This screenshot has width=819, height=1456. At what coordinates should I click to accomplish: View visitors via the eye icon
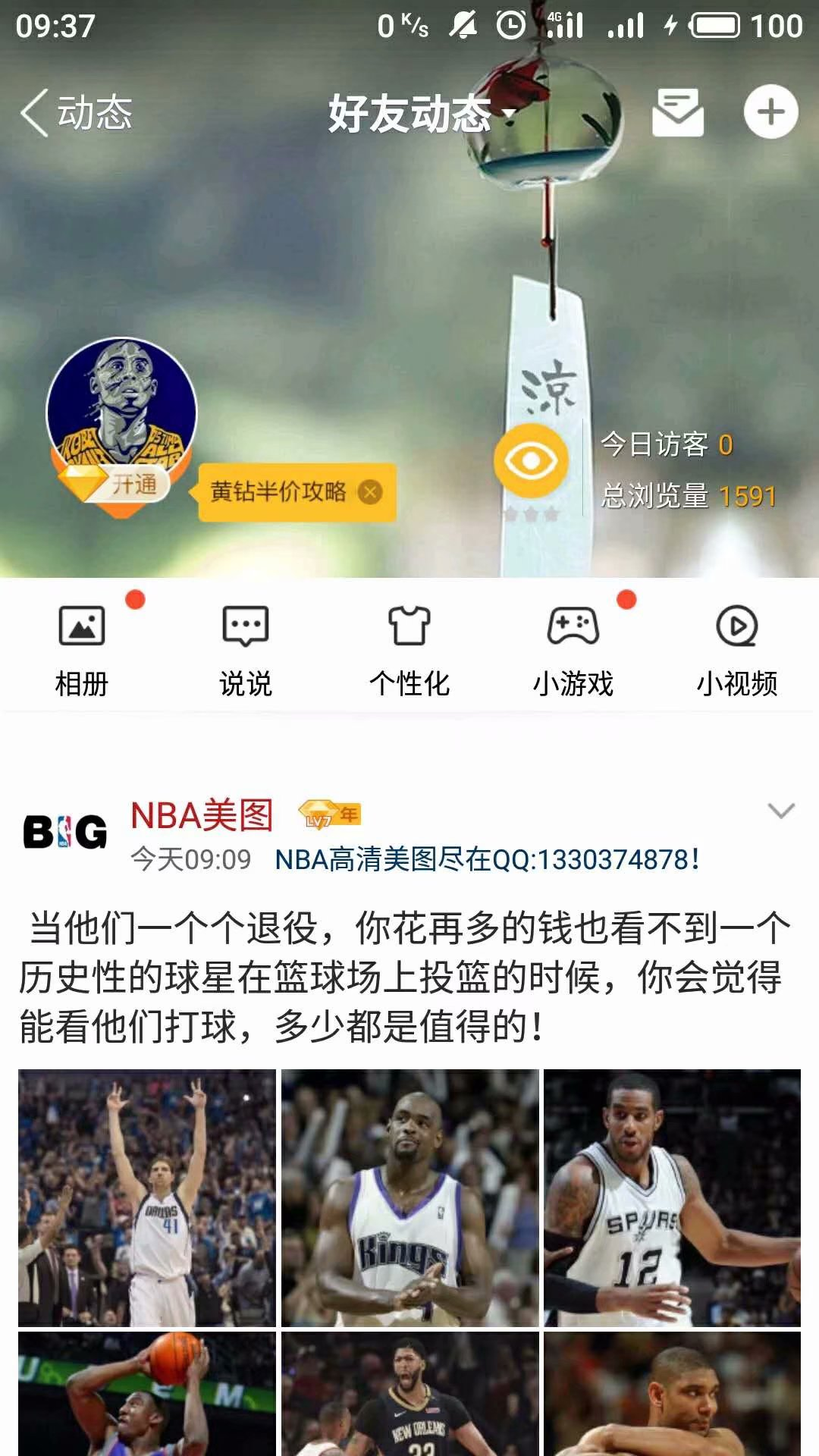[531, 460]
